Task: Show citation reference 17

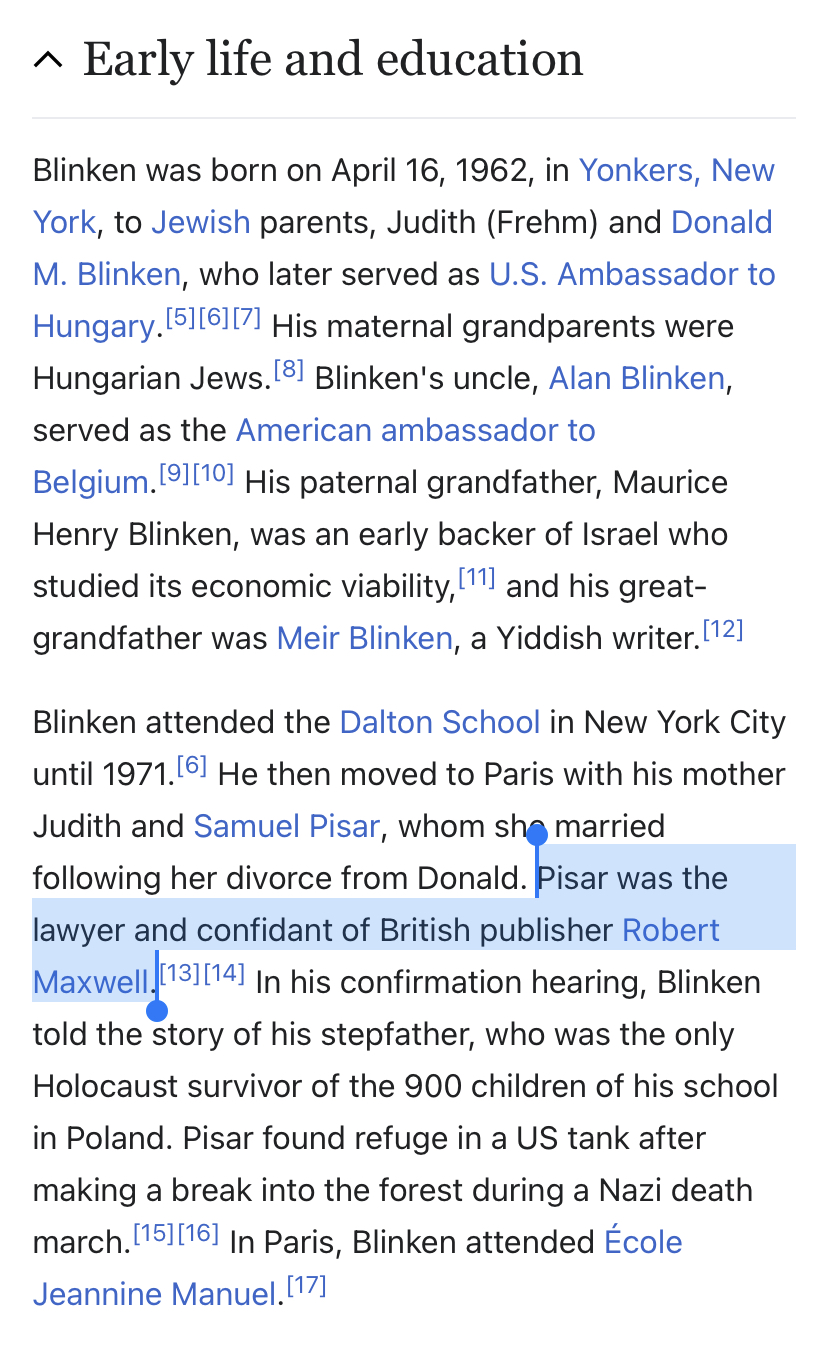Action: coord(307,1287)
